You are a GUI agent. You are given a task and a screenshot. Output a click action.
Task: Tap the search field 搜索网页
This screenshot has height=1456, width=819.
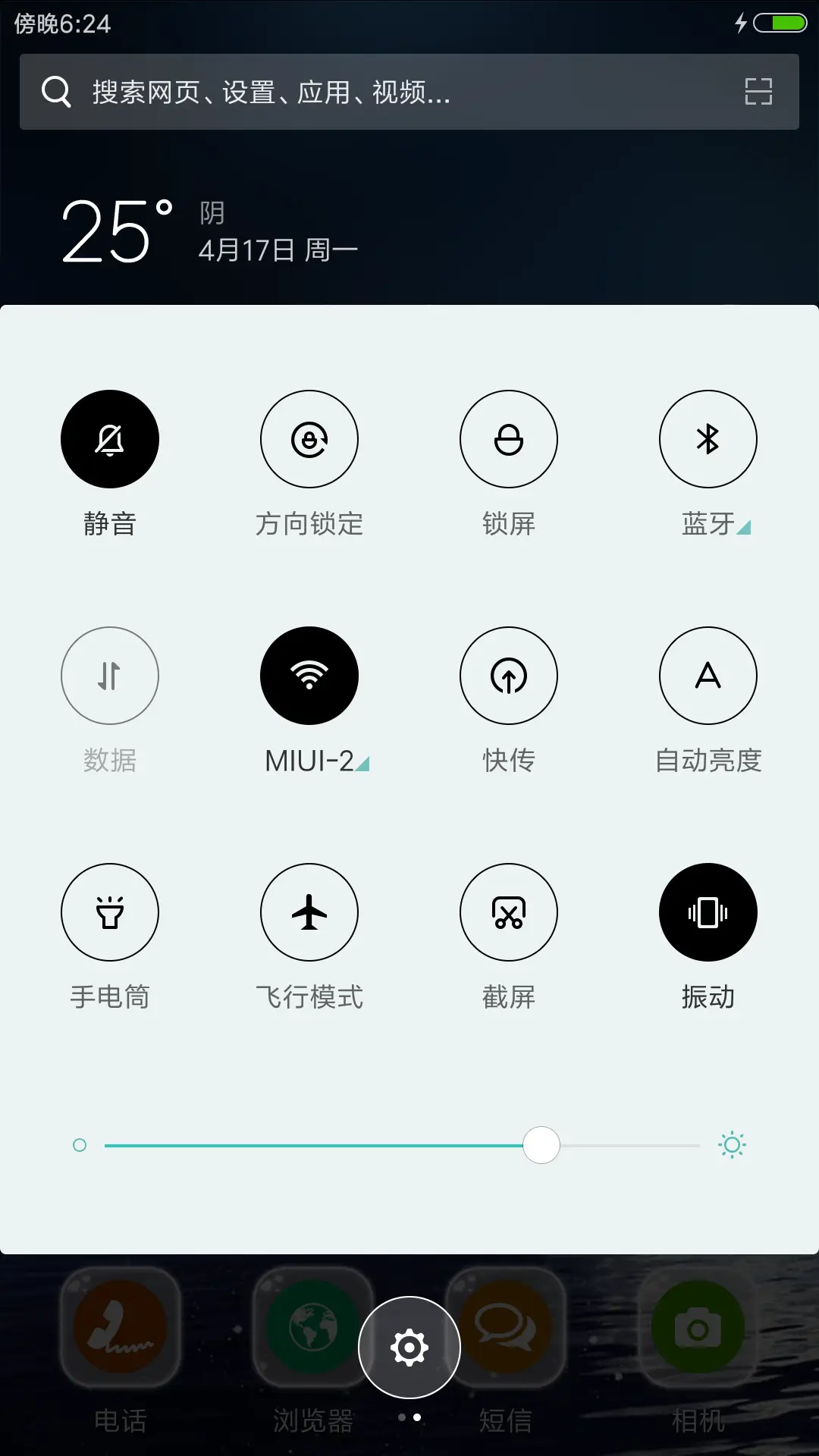[x=341, y=92]
